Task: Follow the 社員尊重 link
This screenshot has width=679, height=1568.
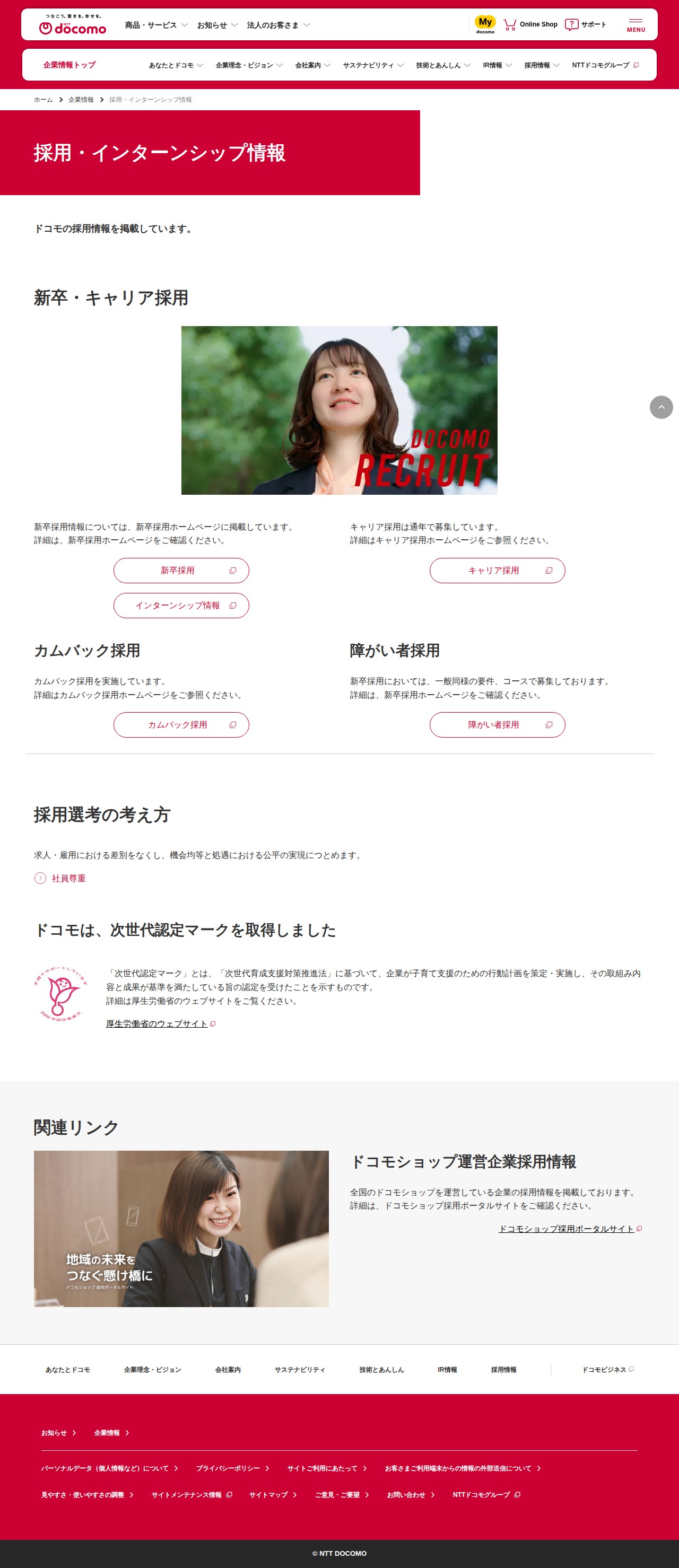Action: click(x=68, y=878)
